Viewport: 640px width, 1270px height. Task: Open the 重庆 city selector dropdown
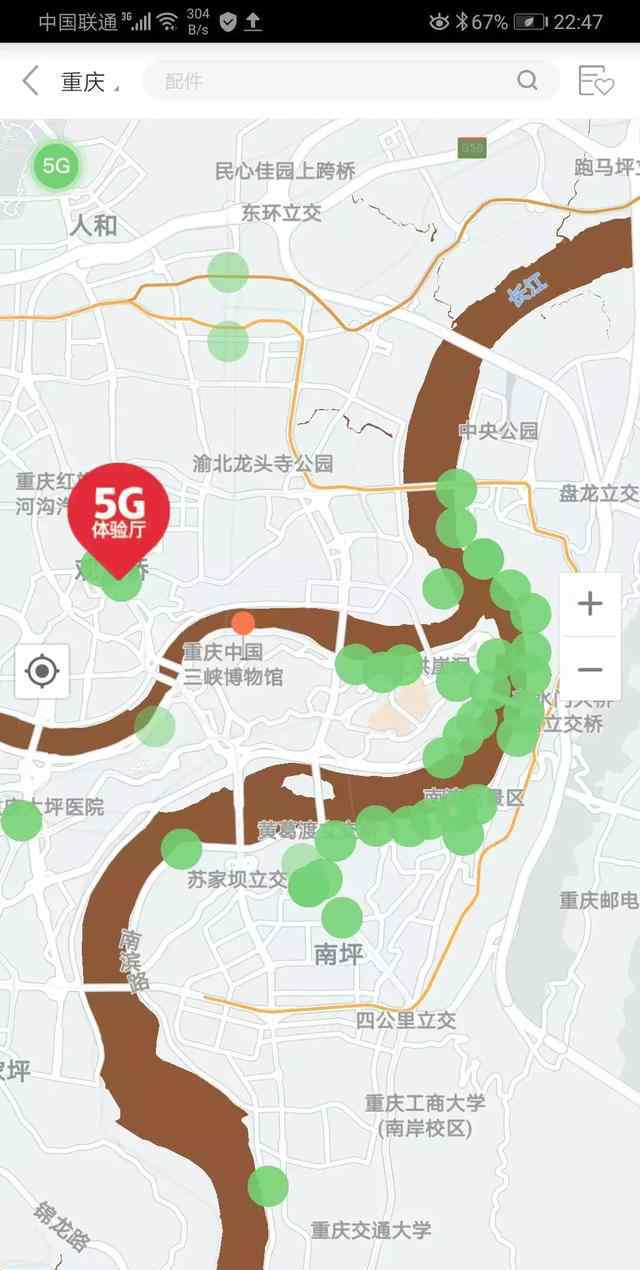[88, 82]
